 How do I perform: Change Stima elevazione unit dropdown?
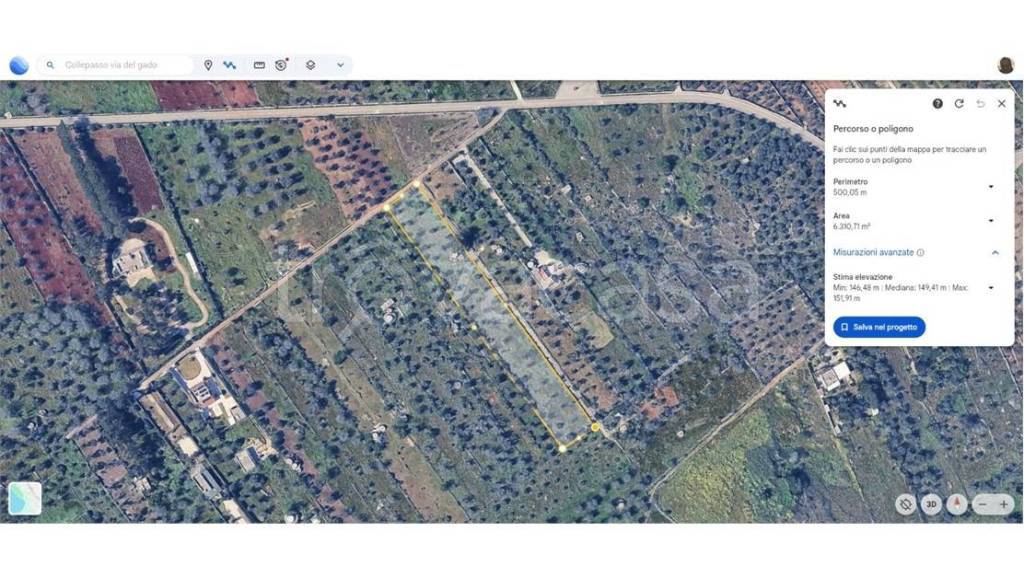coord(991,287)
